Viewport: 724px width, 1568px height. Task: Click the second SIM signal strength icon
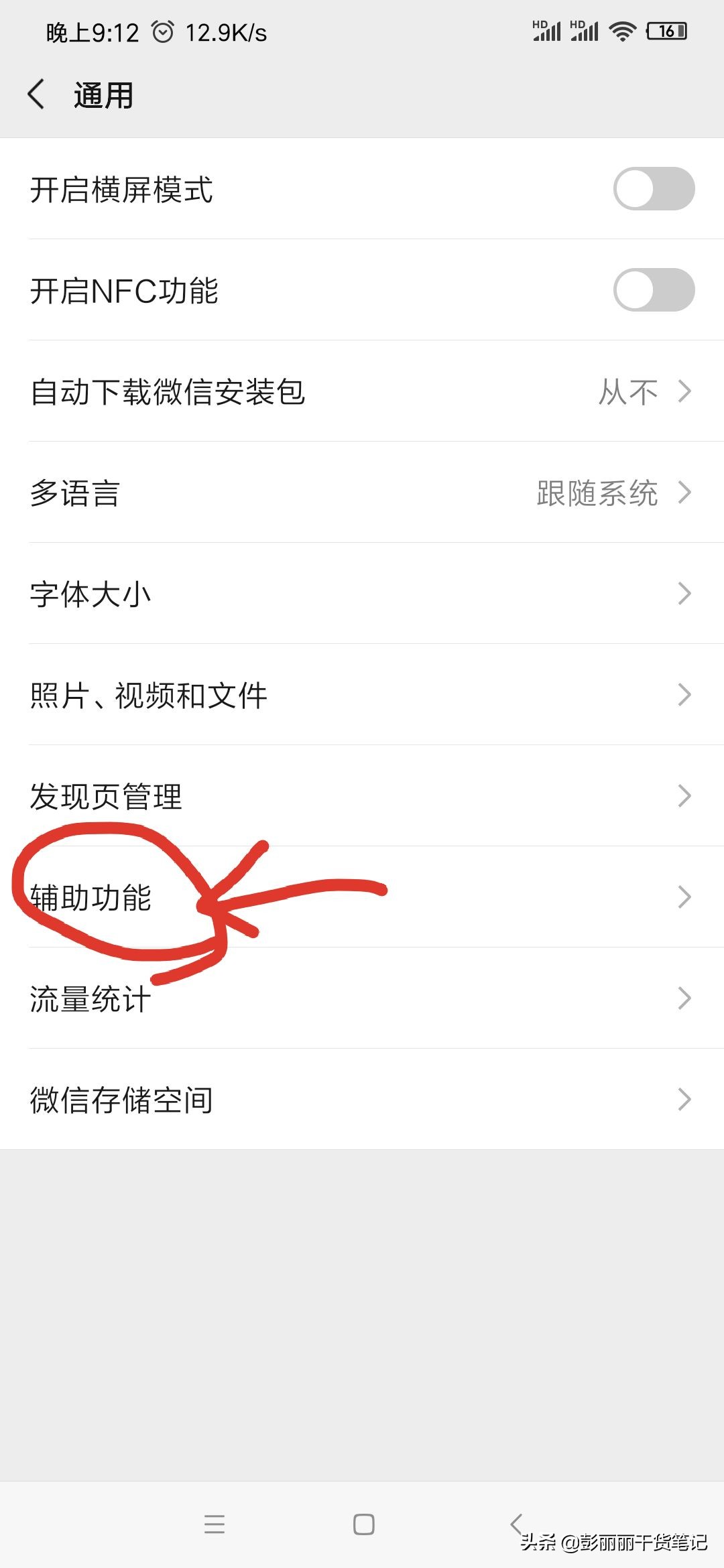point(585,31)
